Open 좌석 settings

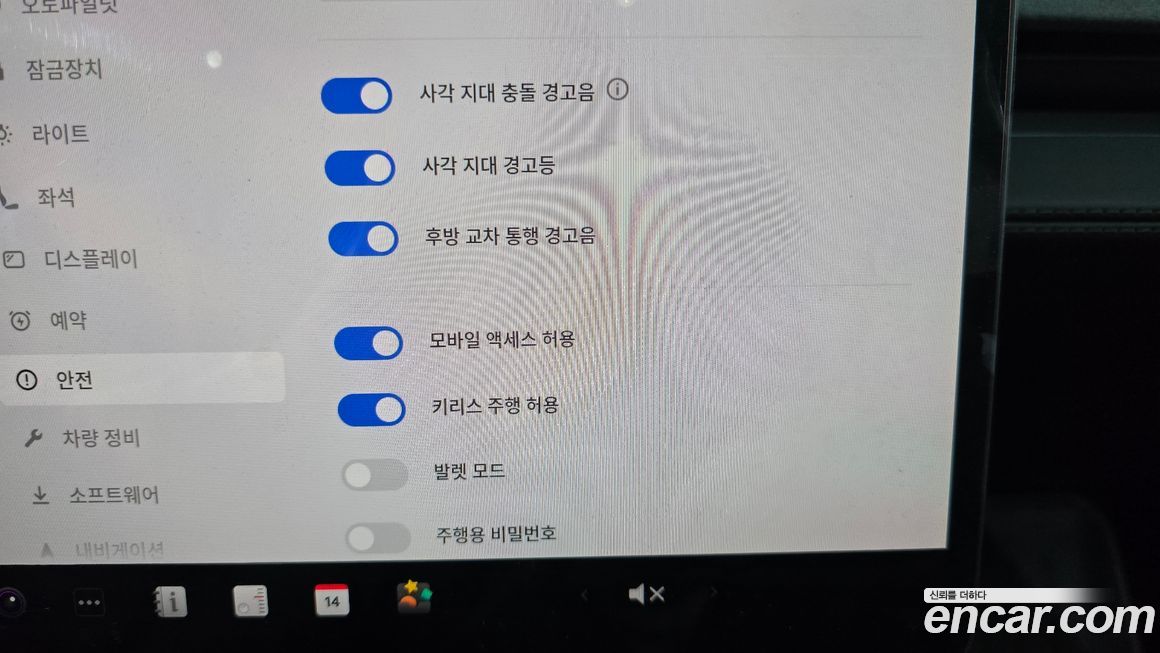click(x=55, y=197)
